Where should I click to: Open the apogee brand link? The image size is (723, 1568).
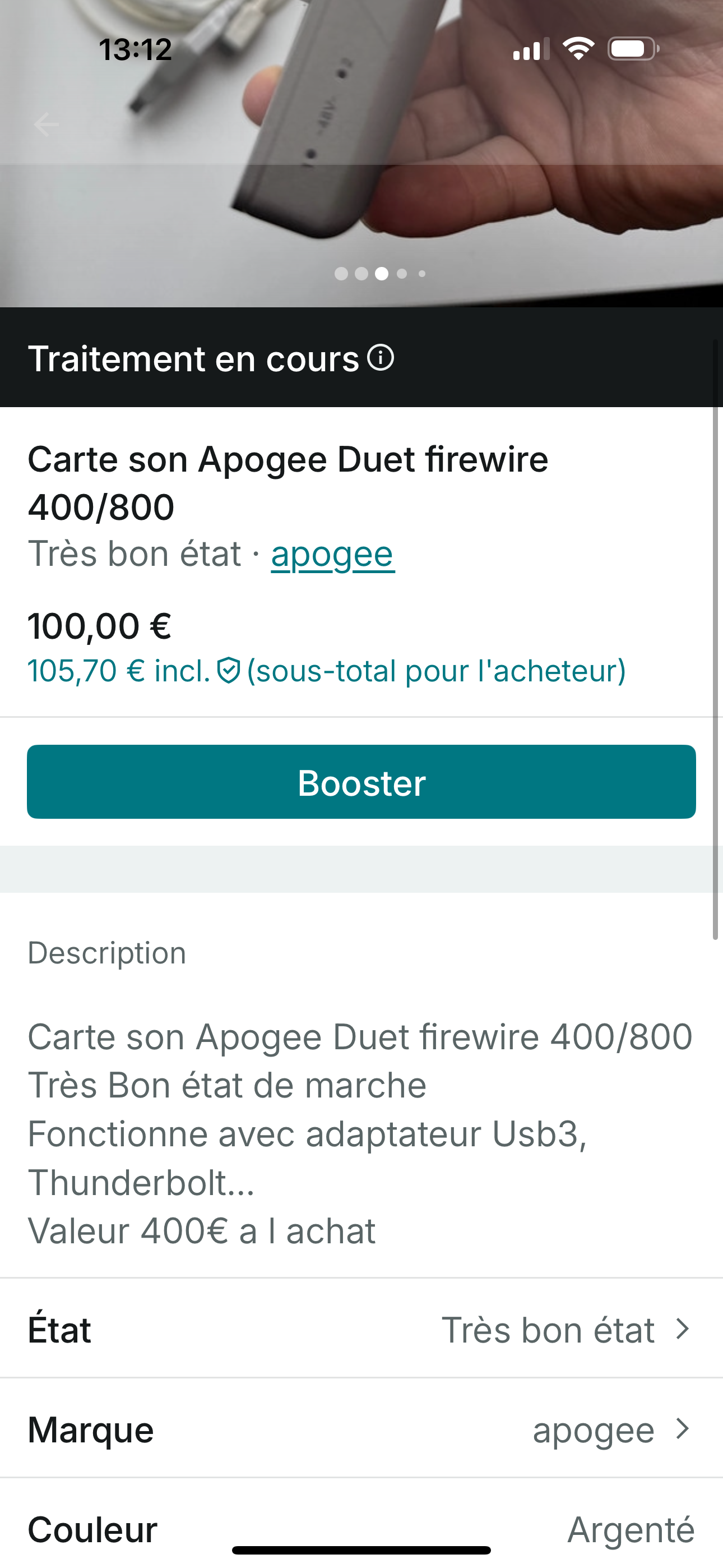[333, 554]
